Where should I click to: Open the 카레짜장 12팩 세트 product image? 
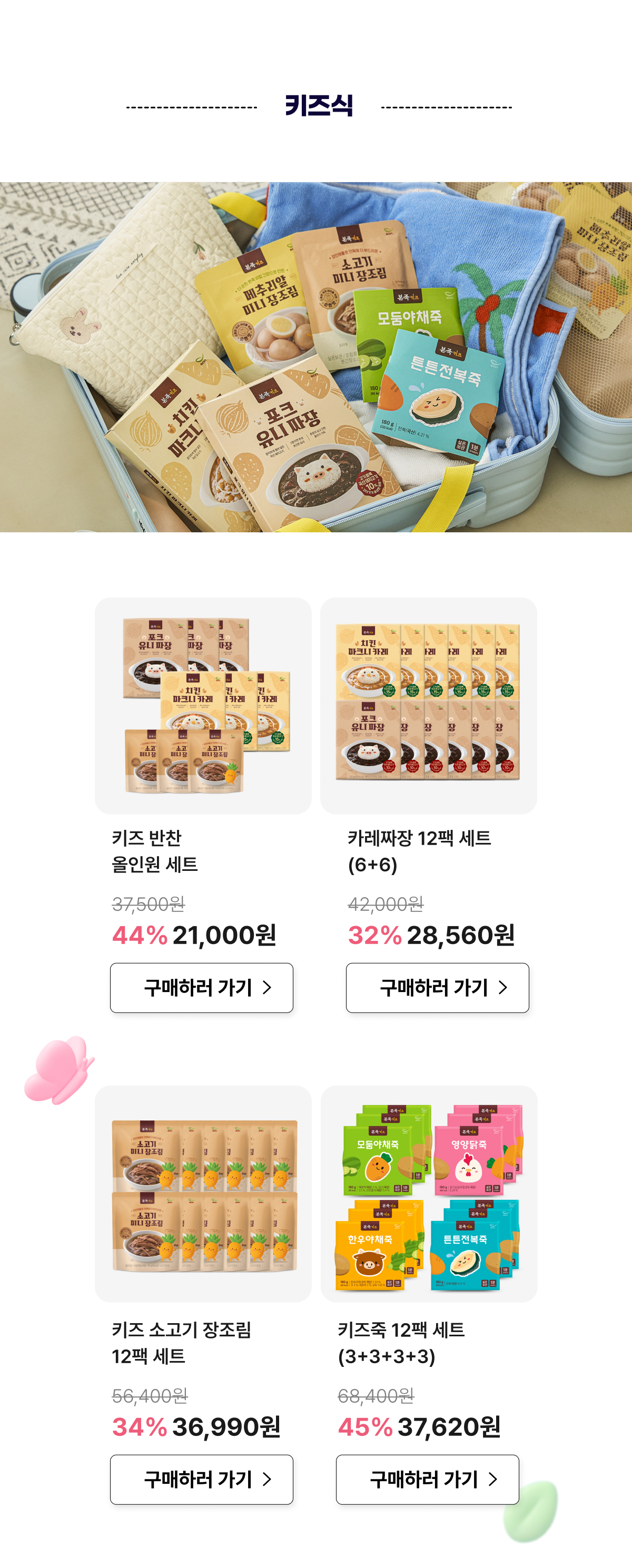point(429,706)
